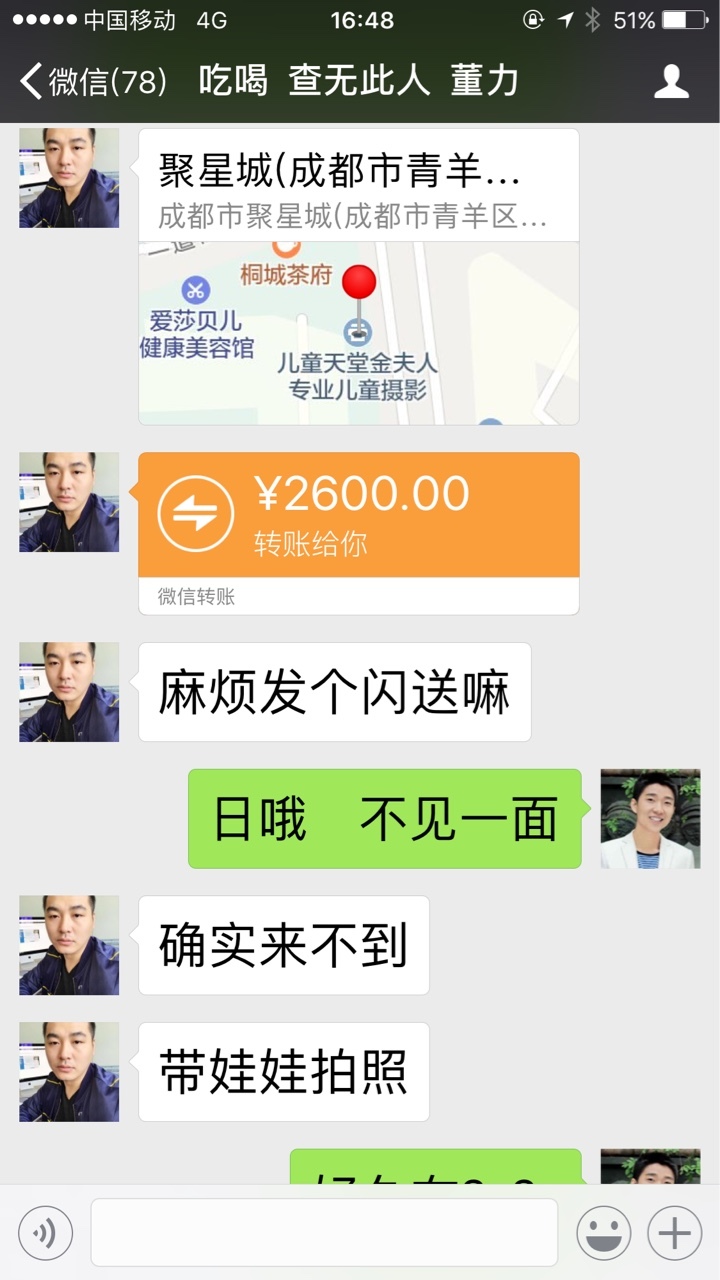The image size is (720, 1280).
Task: Switch to voice input mode
Action: point(45,1233)
